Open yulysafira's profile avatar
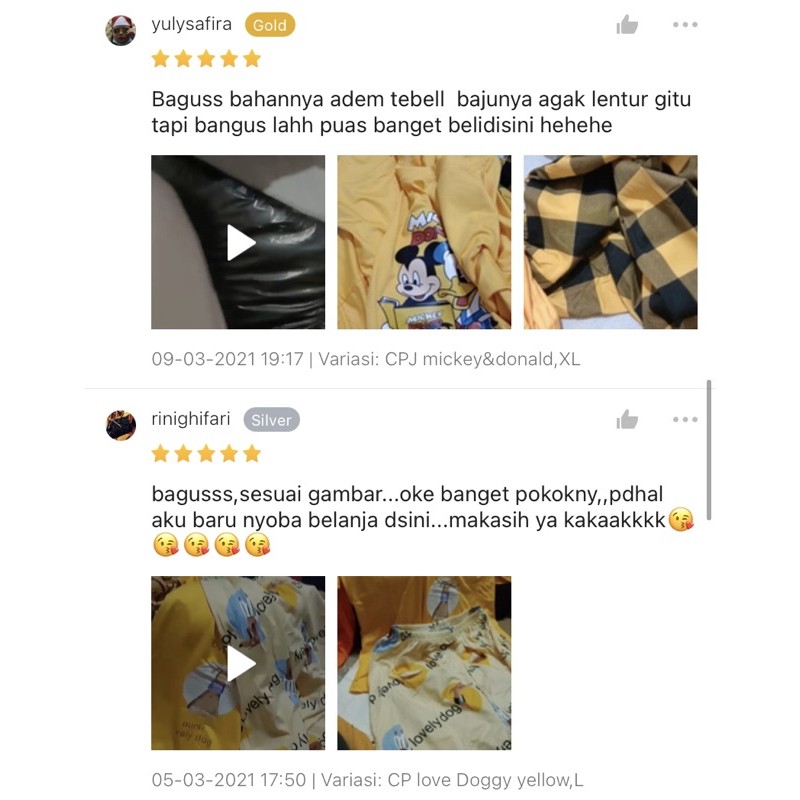The image size is (800, 800). [x=120, y=30]
